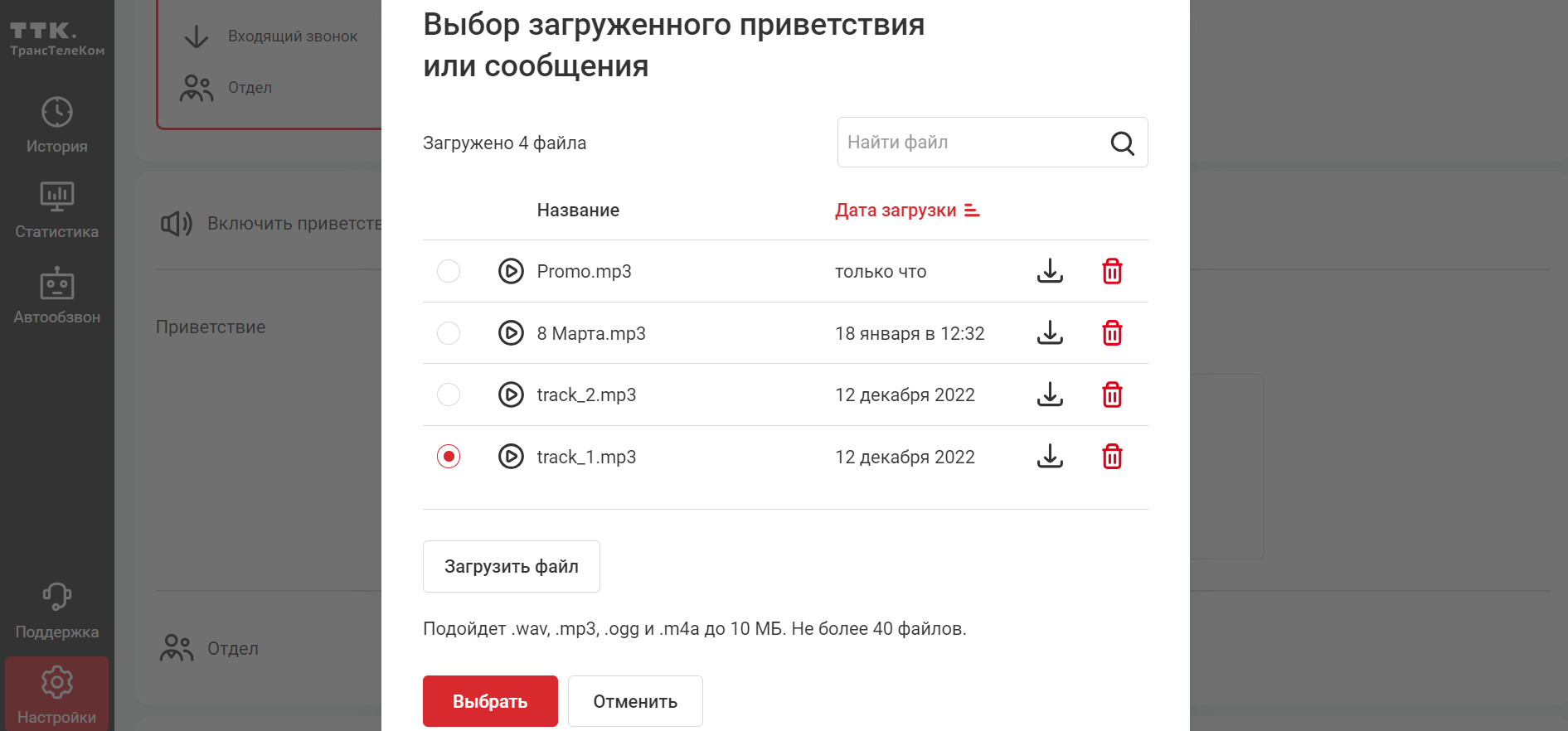Select the Promo.mp3 radio button
Viewport: 1568px width, 731px height.
pos(449,271)
